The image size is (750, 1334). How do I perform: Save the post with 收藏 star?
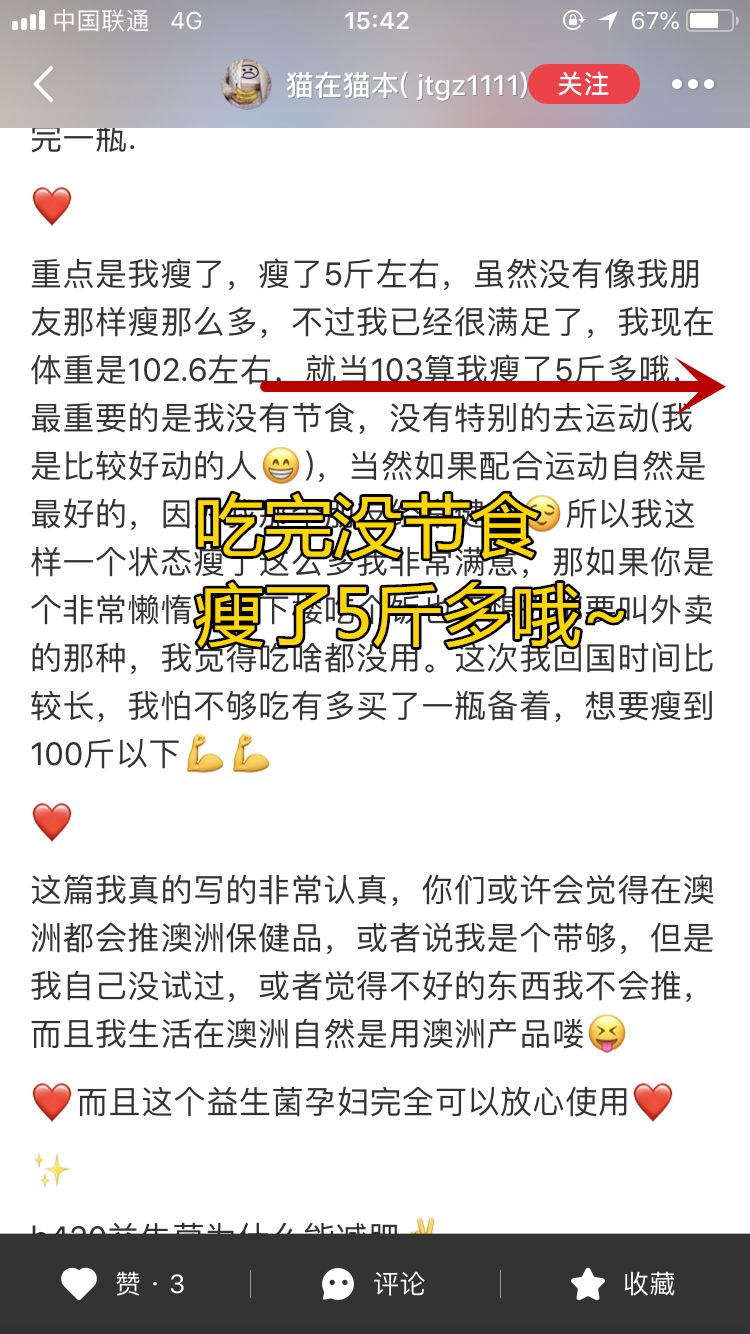pos(622,1284)
